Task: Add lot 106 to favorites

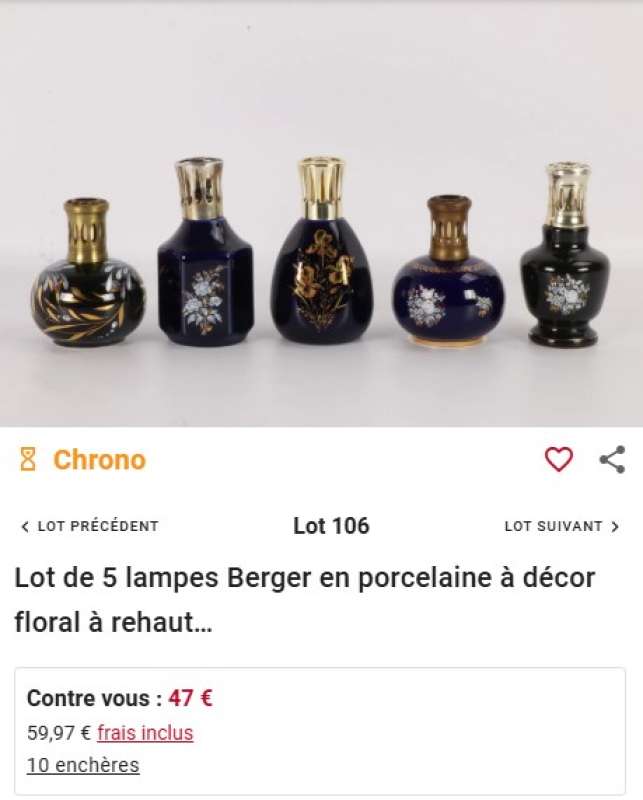Action: 558,459
